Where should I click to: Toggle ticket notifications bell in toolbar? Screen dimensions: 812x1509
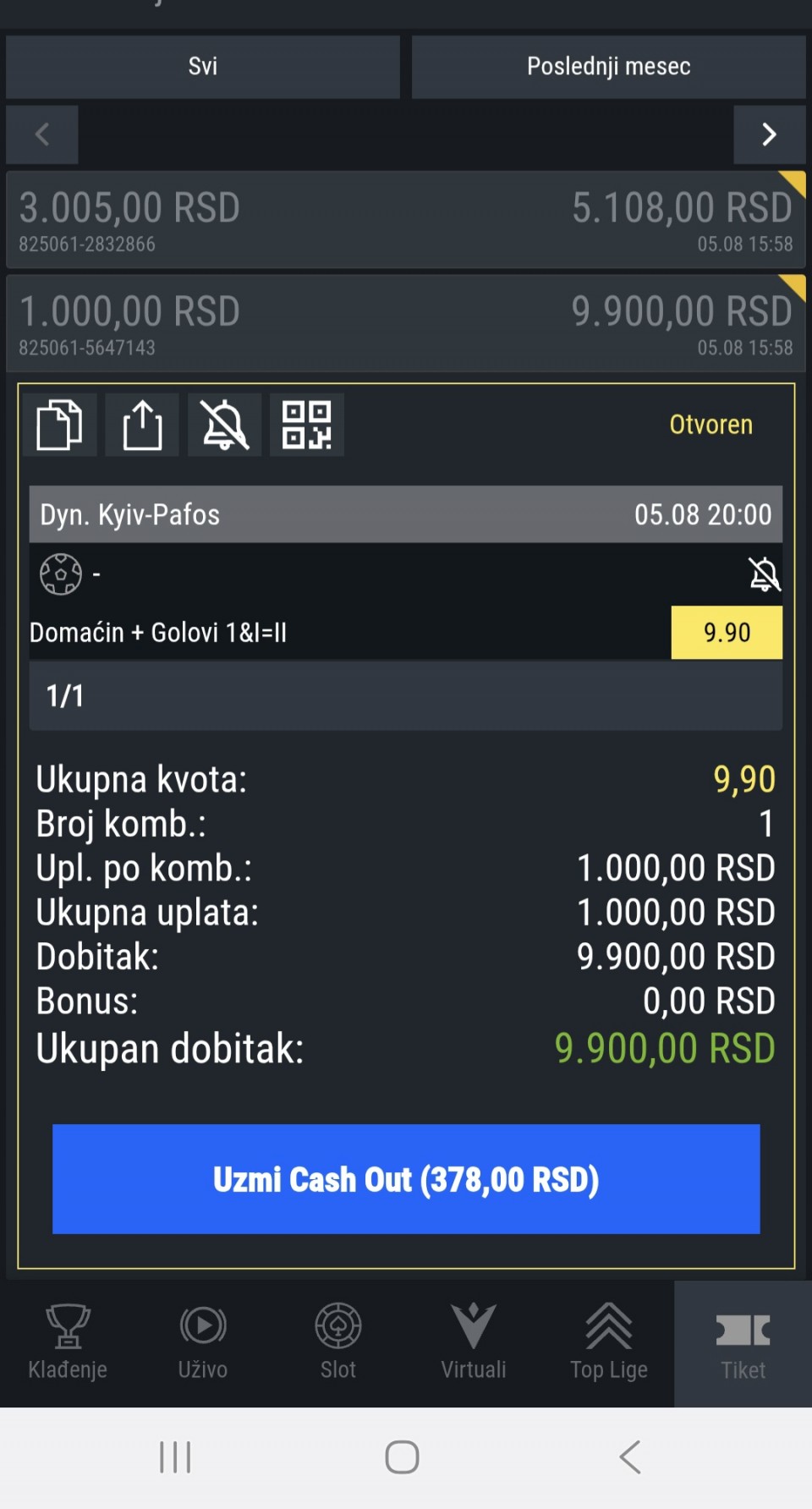(x=224, y=425)
